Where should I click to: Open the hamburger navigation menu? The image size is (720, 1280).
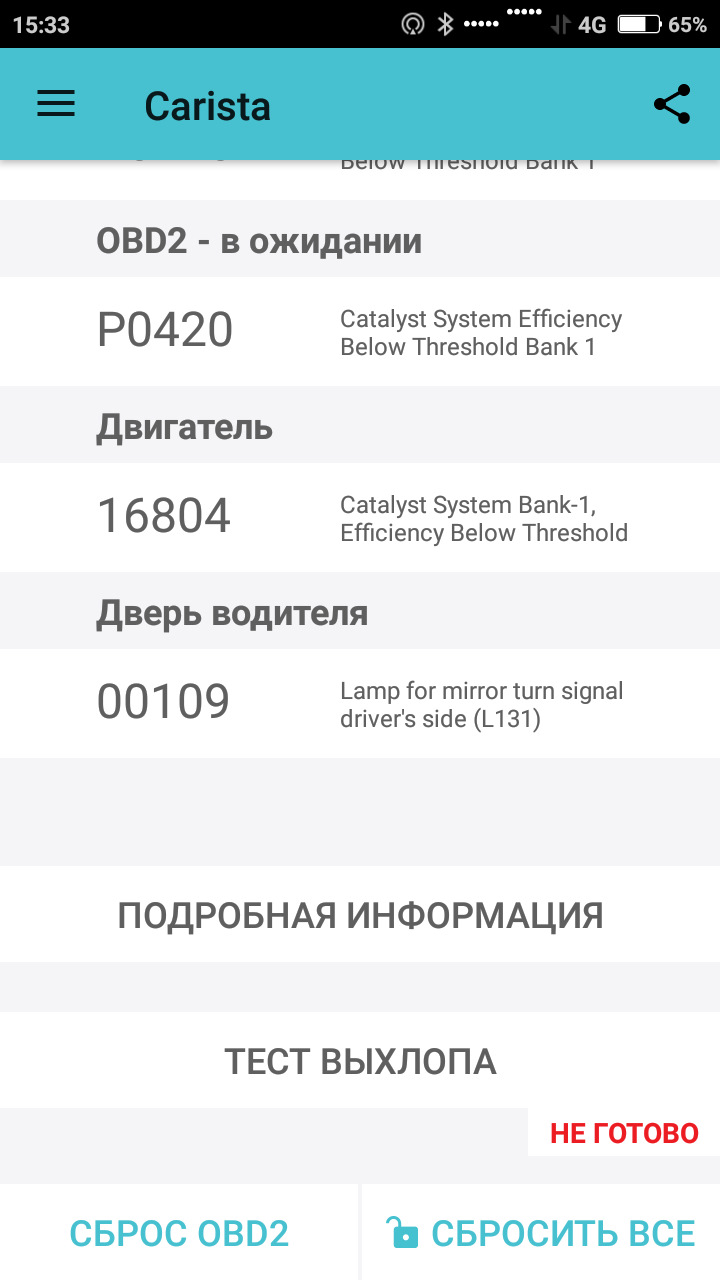pyautogui.click(x=56, y=105)
